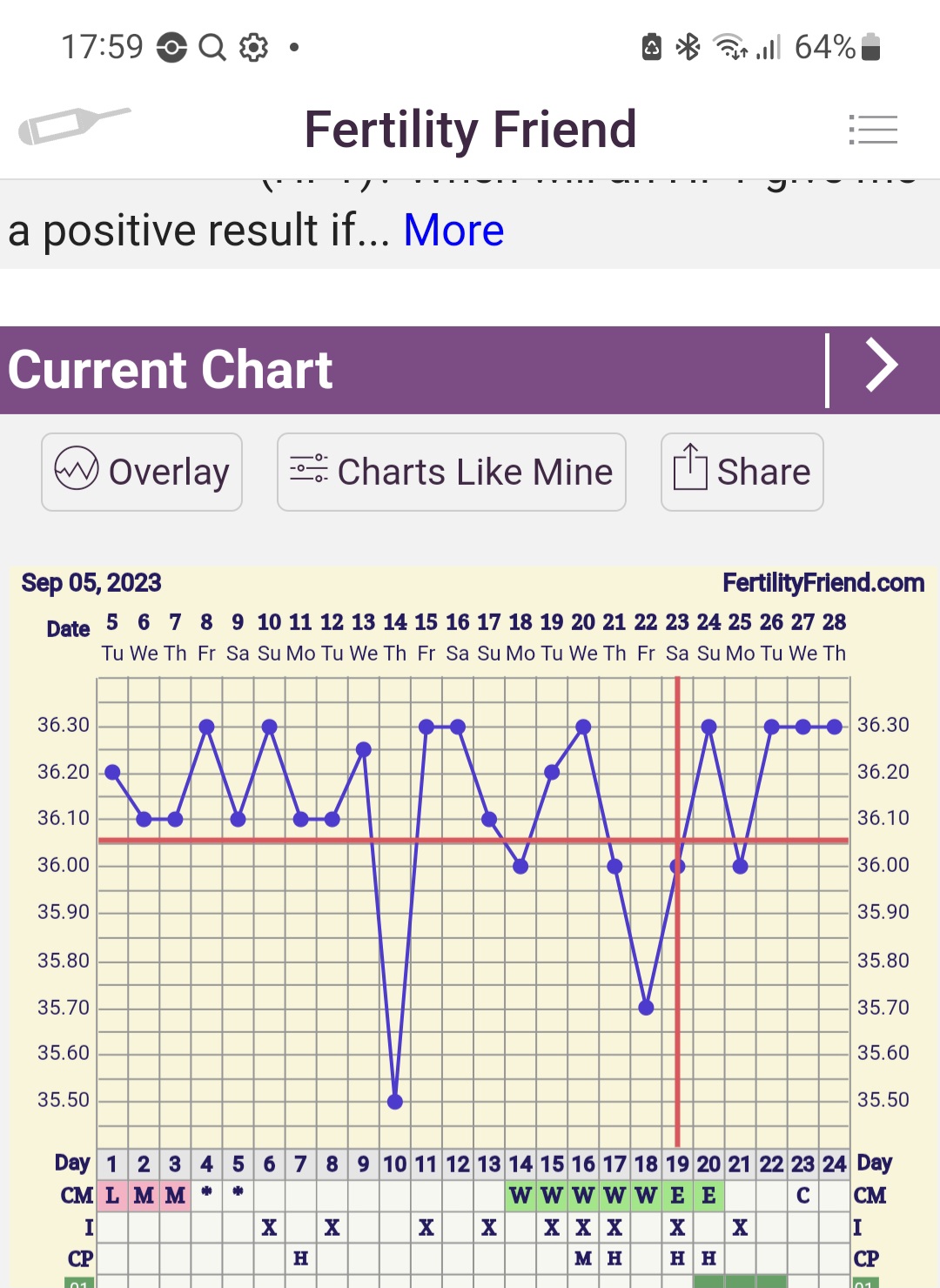Click the FertilityFriend.com label on the chart
The width and height of the screenshot is (940, 1288).
822,581
